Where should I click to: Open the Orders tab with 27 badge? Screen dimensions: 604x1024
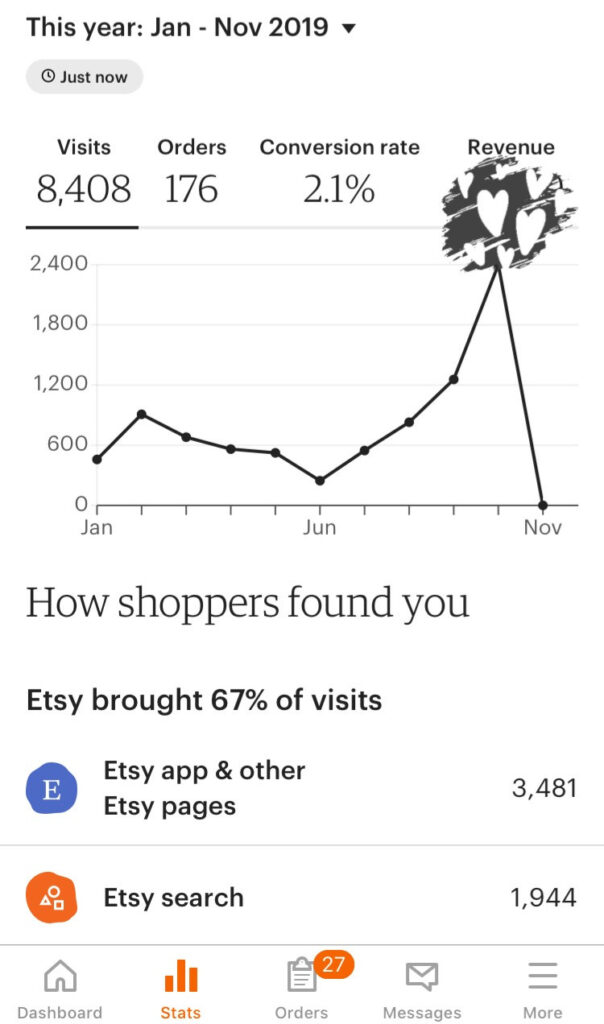pyautogui.click(x=302, y=988)
